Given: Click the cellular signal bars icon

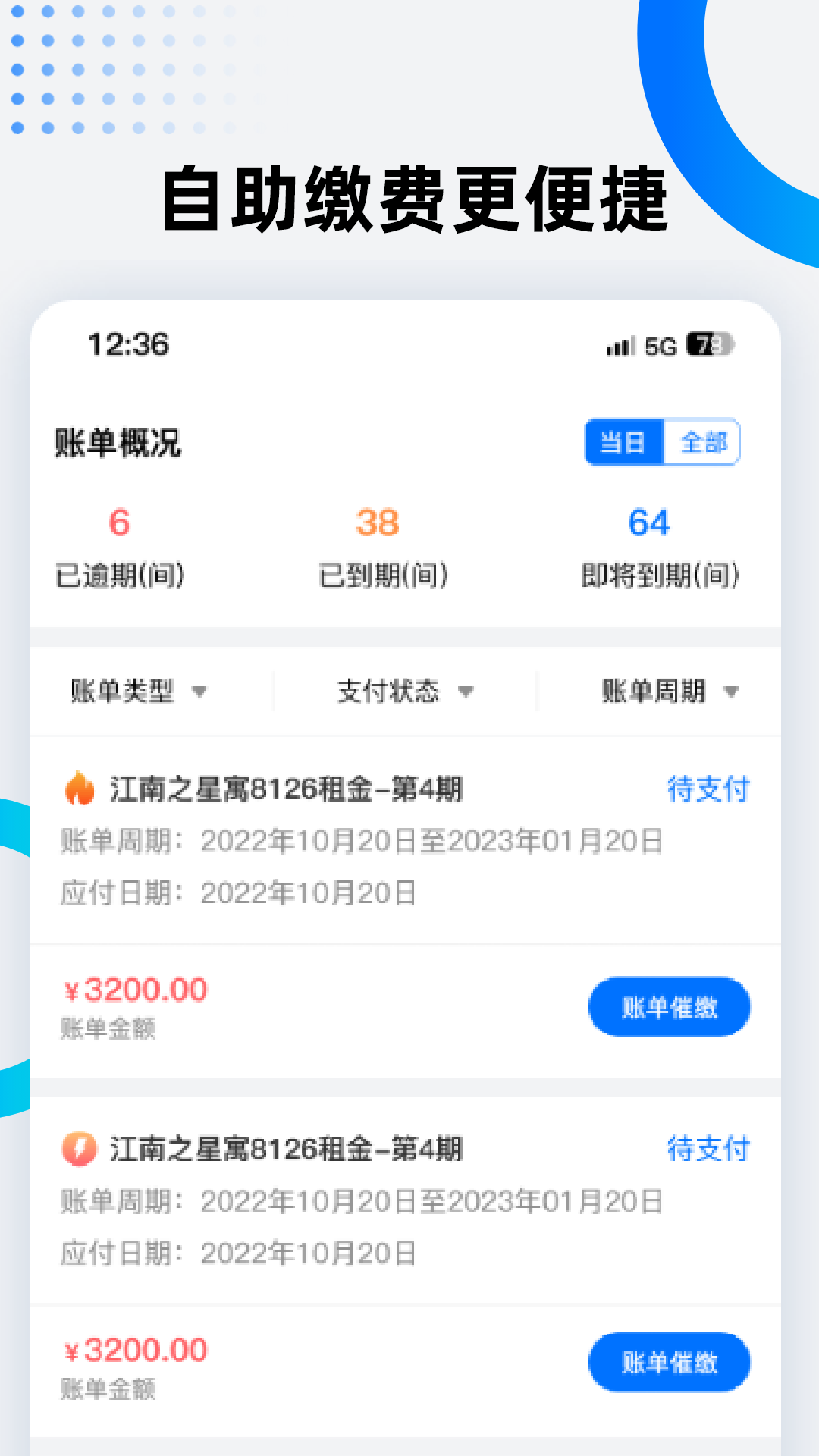Looking at the screenshot, I should (x=617, y=346).
